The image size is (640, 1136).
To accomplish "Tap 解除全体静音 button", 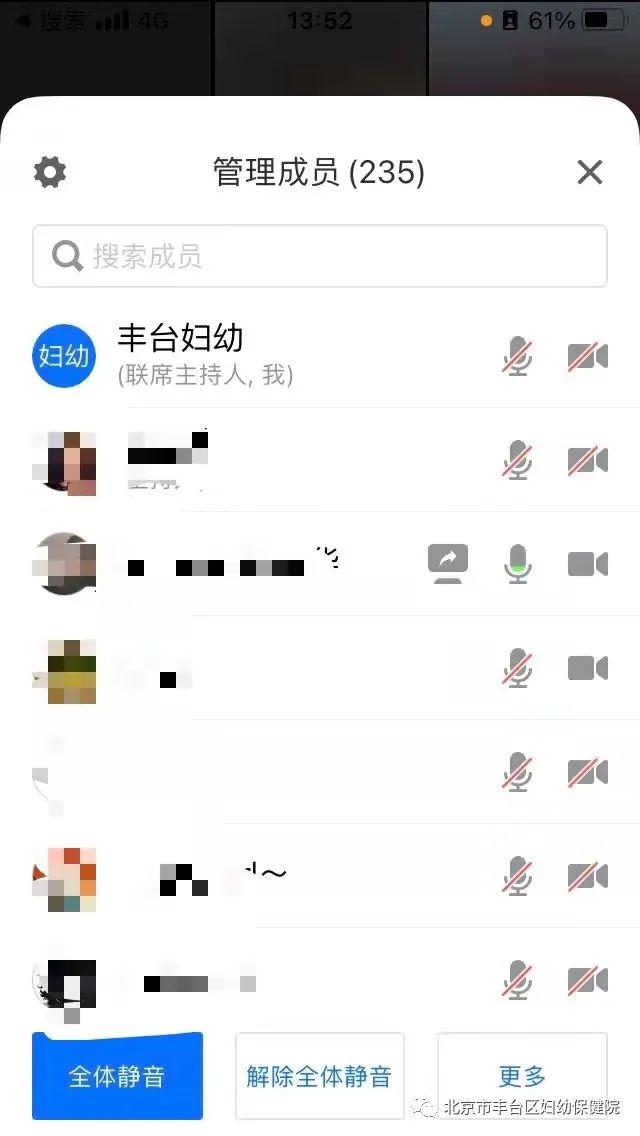I will [320, 1076].
